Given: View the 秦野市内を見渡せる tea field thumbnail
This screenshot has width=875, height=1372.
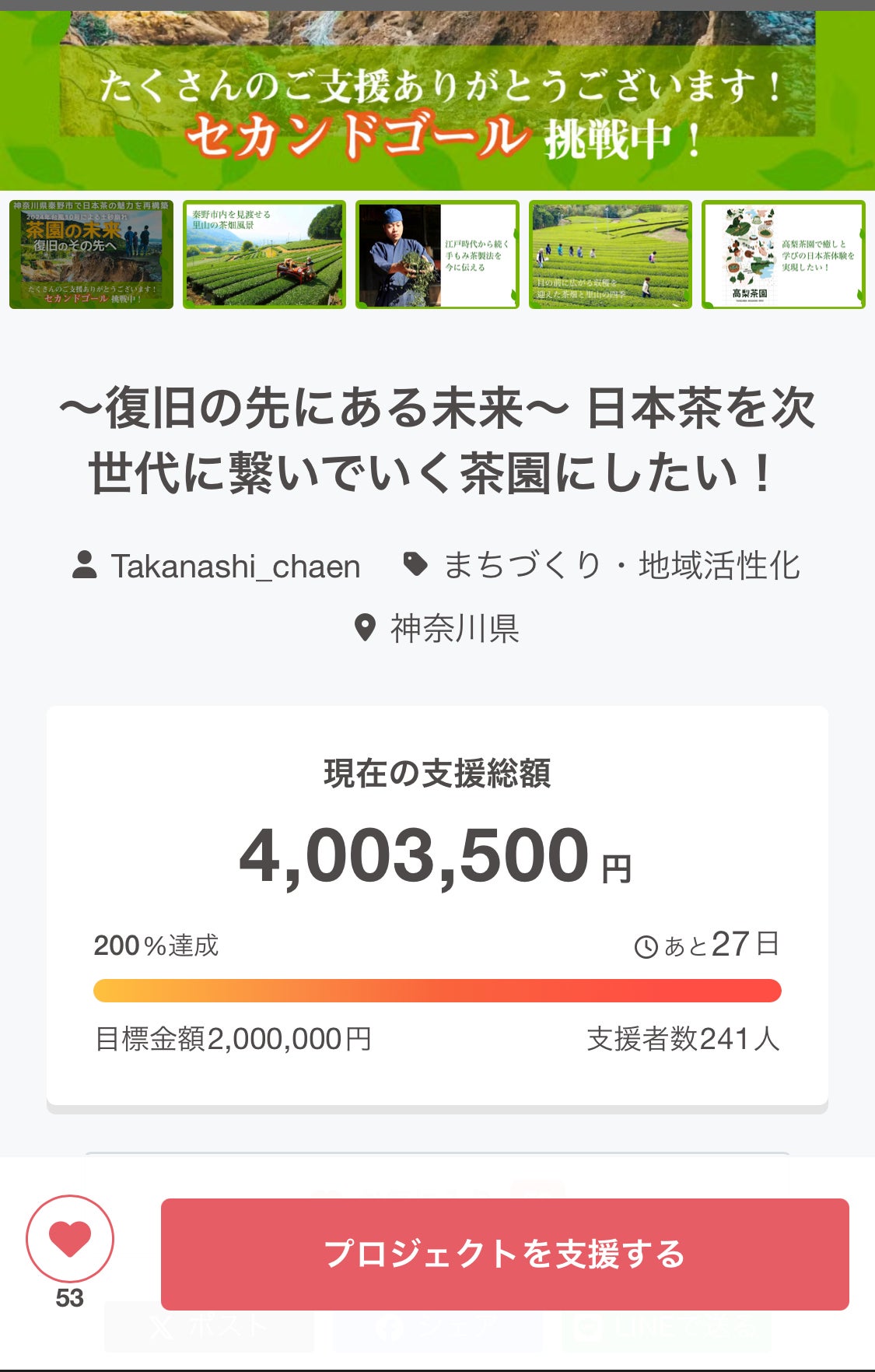Looking at the screenshot, I should (264, 254).
